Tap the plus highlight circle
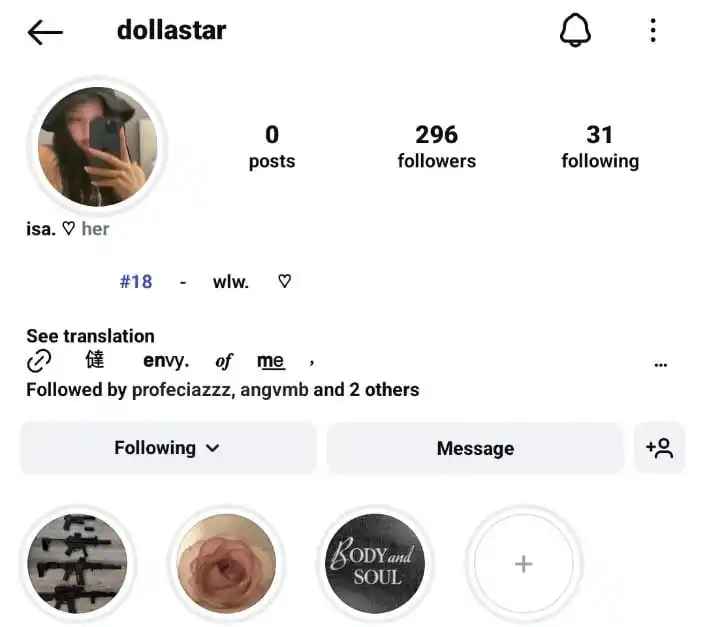The width and height of the screenshot is (705, 627). [x=523, y=564]
